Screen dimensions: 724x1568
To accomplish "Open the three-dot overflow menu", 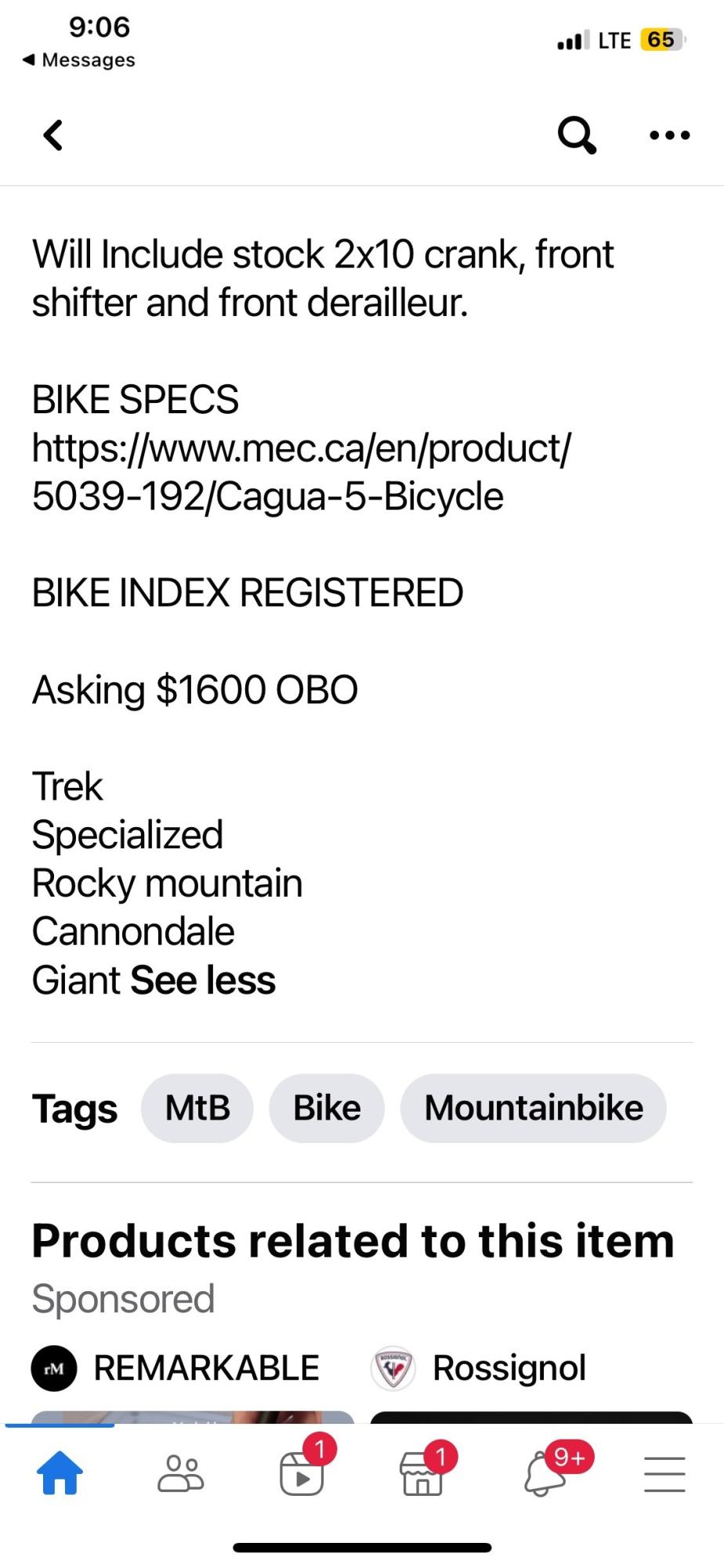I will pyautogui.click(x=670, y=136).
